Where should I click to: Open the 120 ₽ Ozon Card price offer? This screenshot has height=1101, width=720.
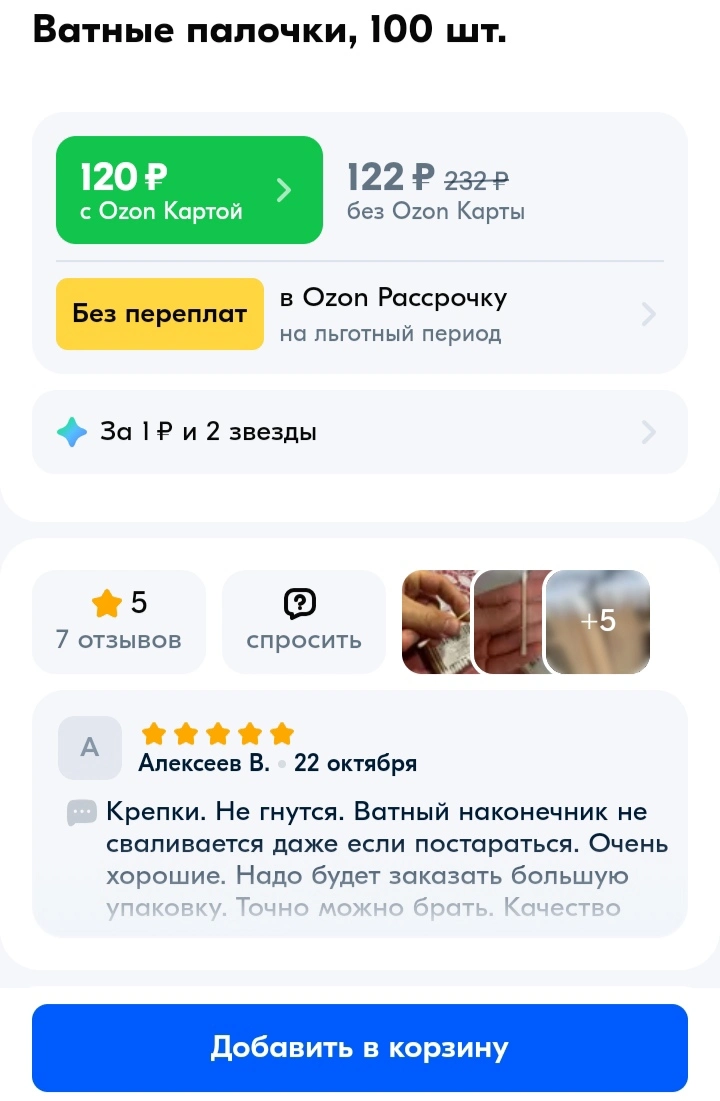pos(189,190)
